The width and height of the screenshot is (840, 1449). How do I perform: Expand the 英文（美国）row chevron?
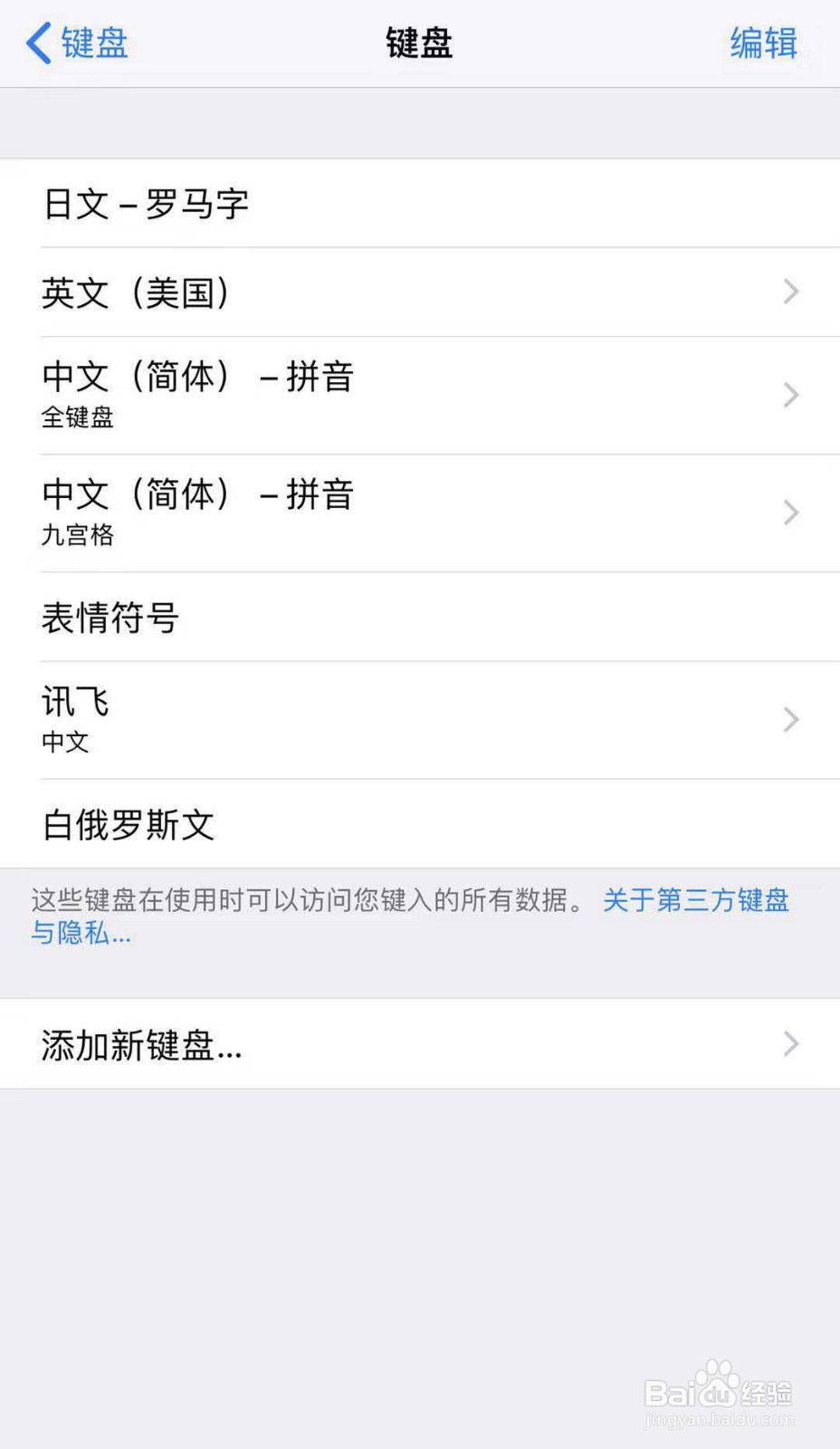pyautogui.click(x=791, y=293)
